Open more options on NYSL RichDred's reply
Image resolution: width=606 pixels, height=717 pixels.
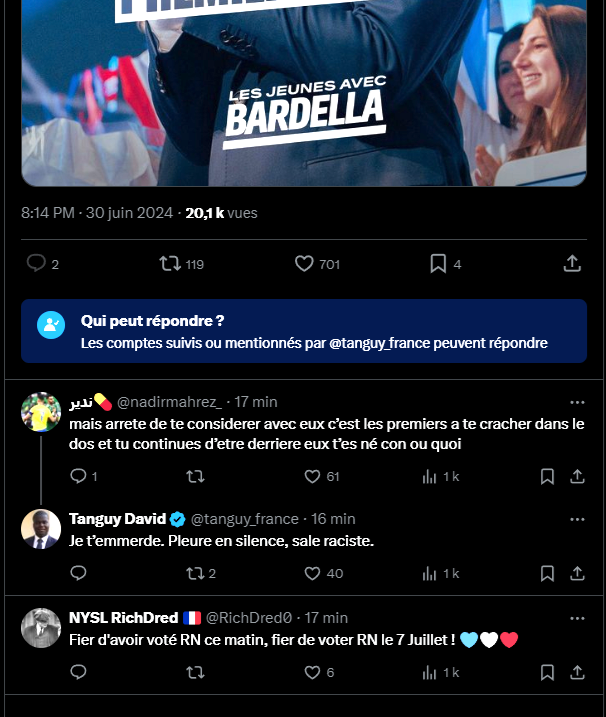(x=577, y=617)
